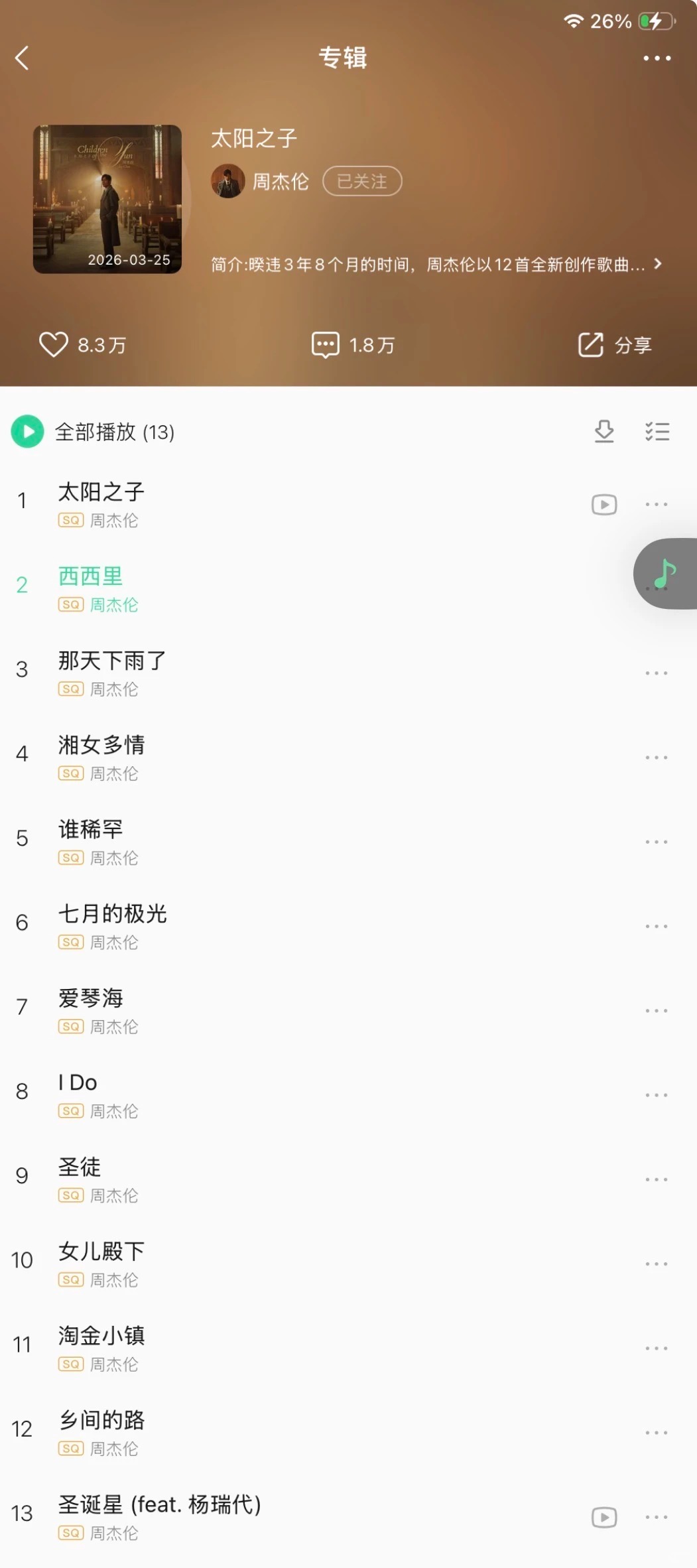Open more options for 爱琴海

(657, 1011)
